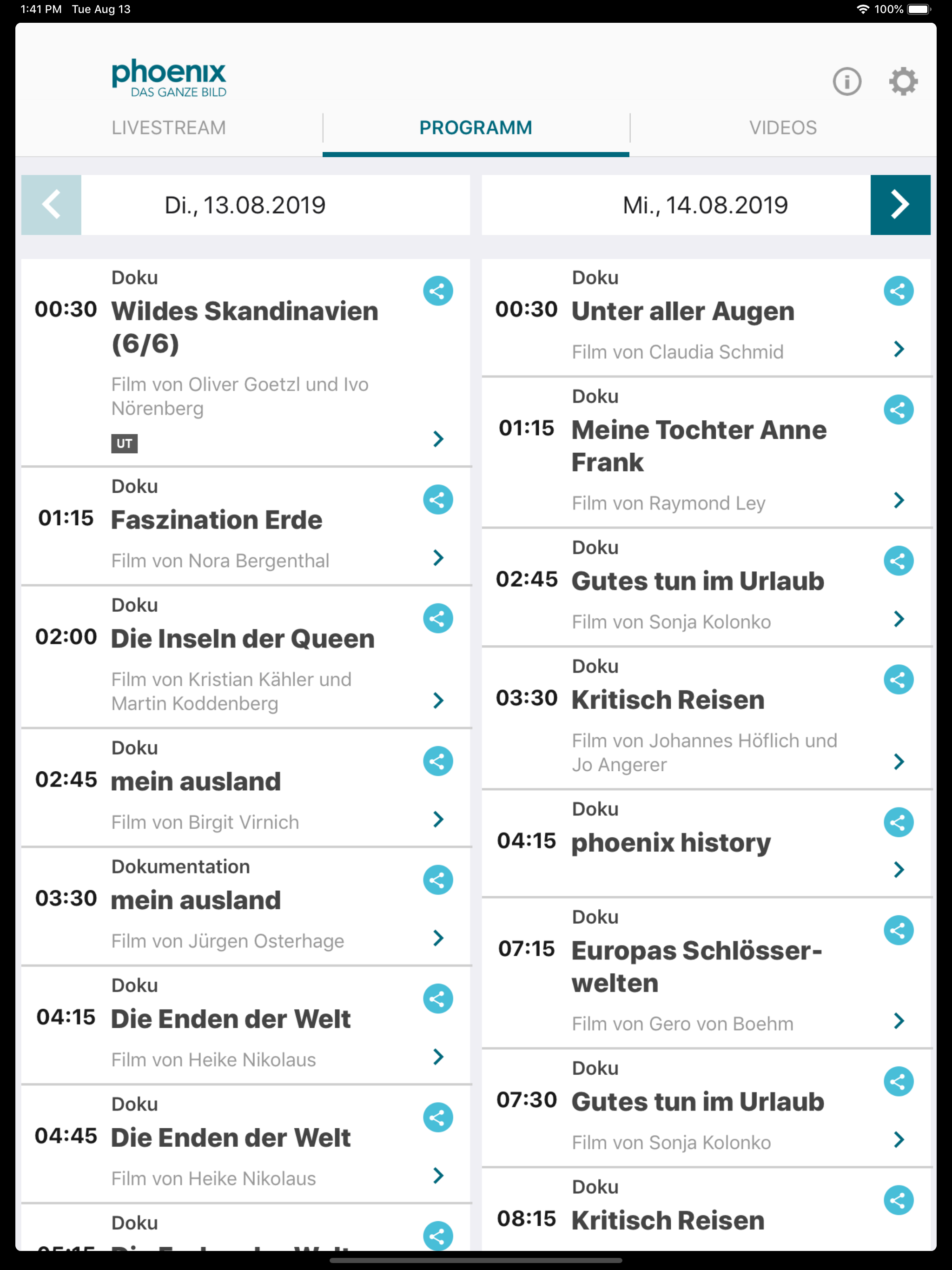Open Kritisch Reisen at 03:30

pos(899,762)
